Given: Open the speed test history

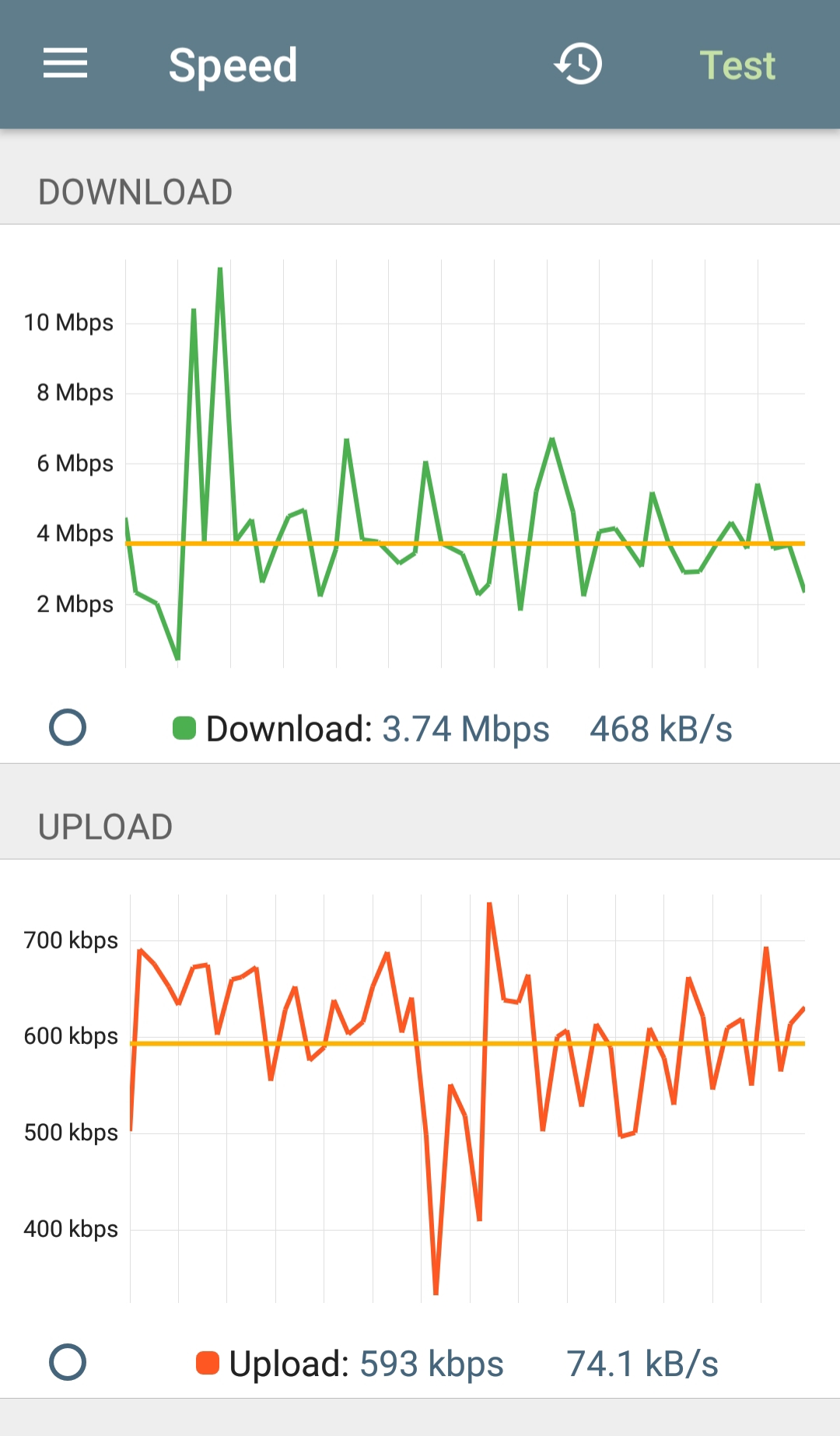Looking at the screenshot, I should click(x=578, y=64).
